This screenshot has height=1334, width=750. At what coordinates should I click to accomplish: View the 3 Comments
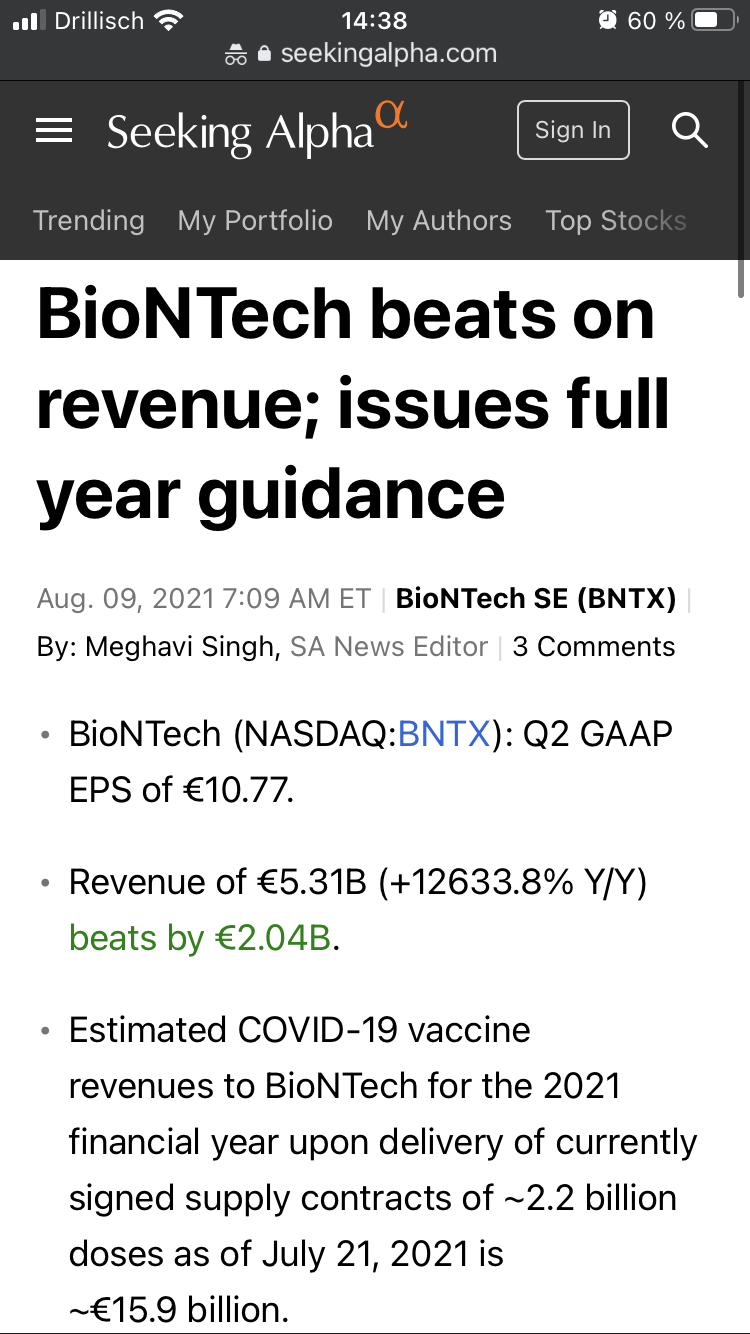coord(594,647)
